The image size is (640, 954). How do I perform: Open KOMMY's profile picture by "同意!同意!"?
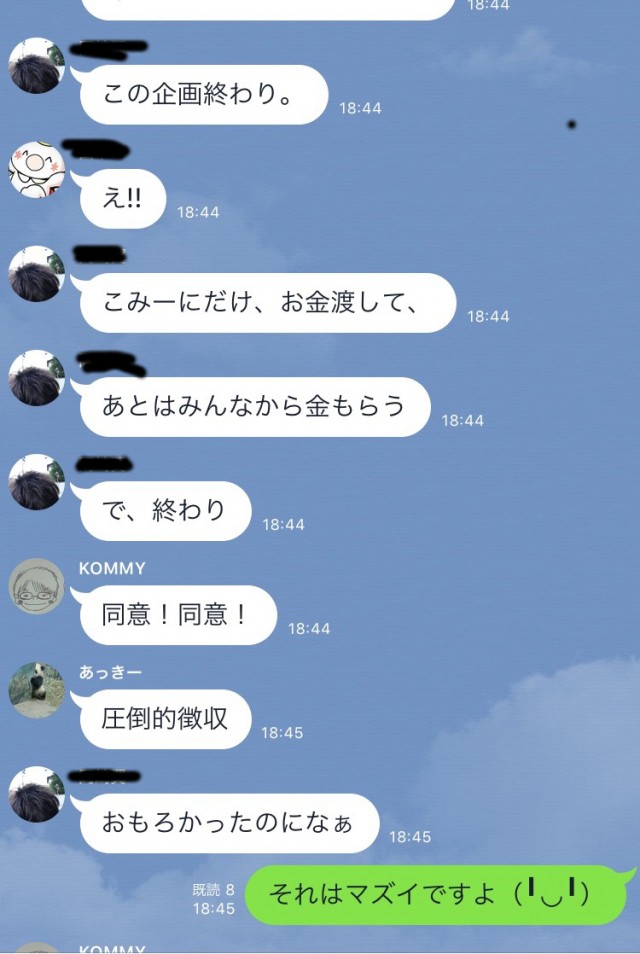(x=37, y=586)
